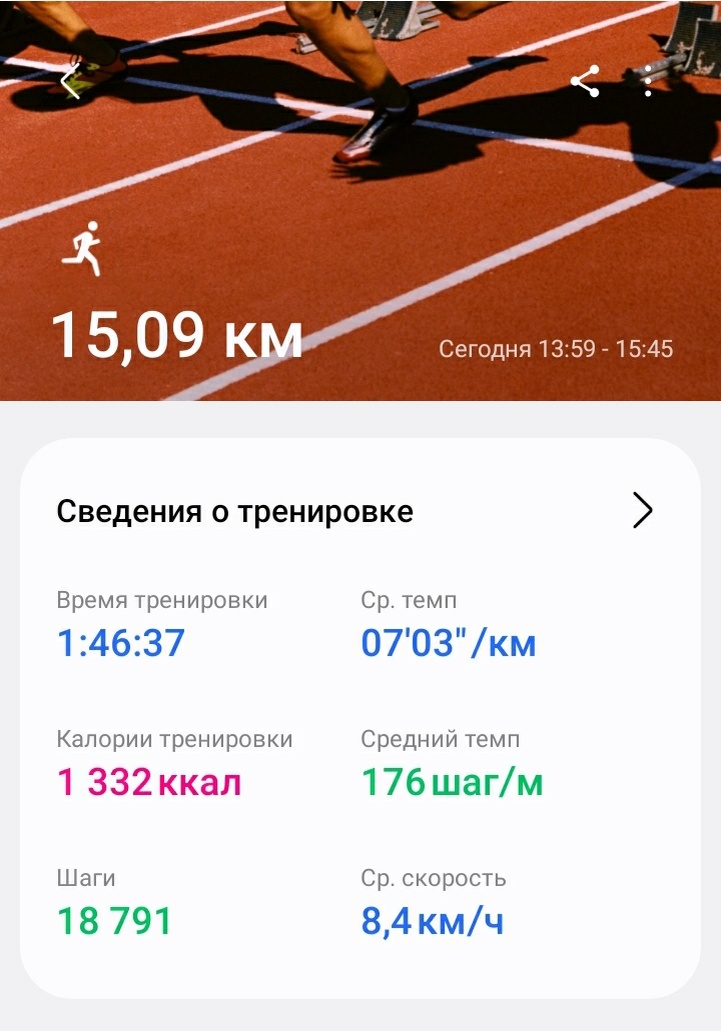Tap the average pace 07'03"/км value

(x=449, y=644)
